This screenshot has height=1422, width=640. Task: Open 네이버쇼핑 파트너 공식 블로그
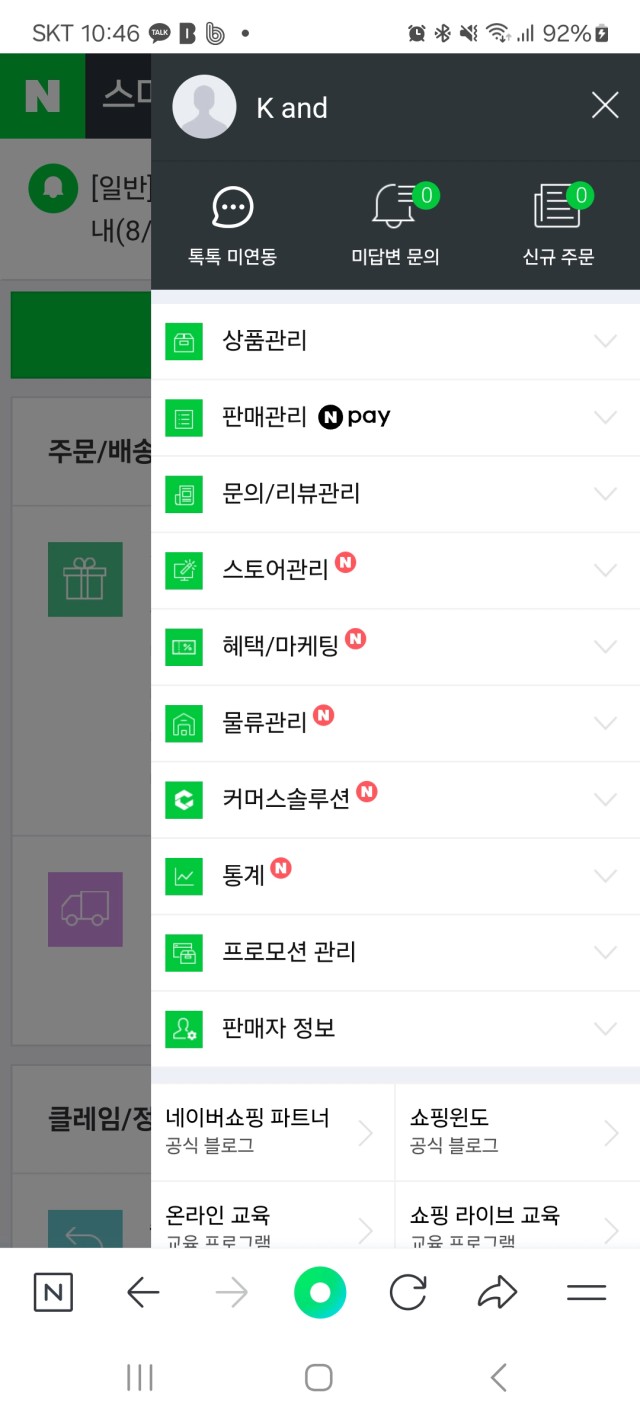[272, 1132]
